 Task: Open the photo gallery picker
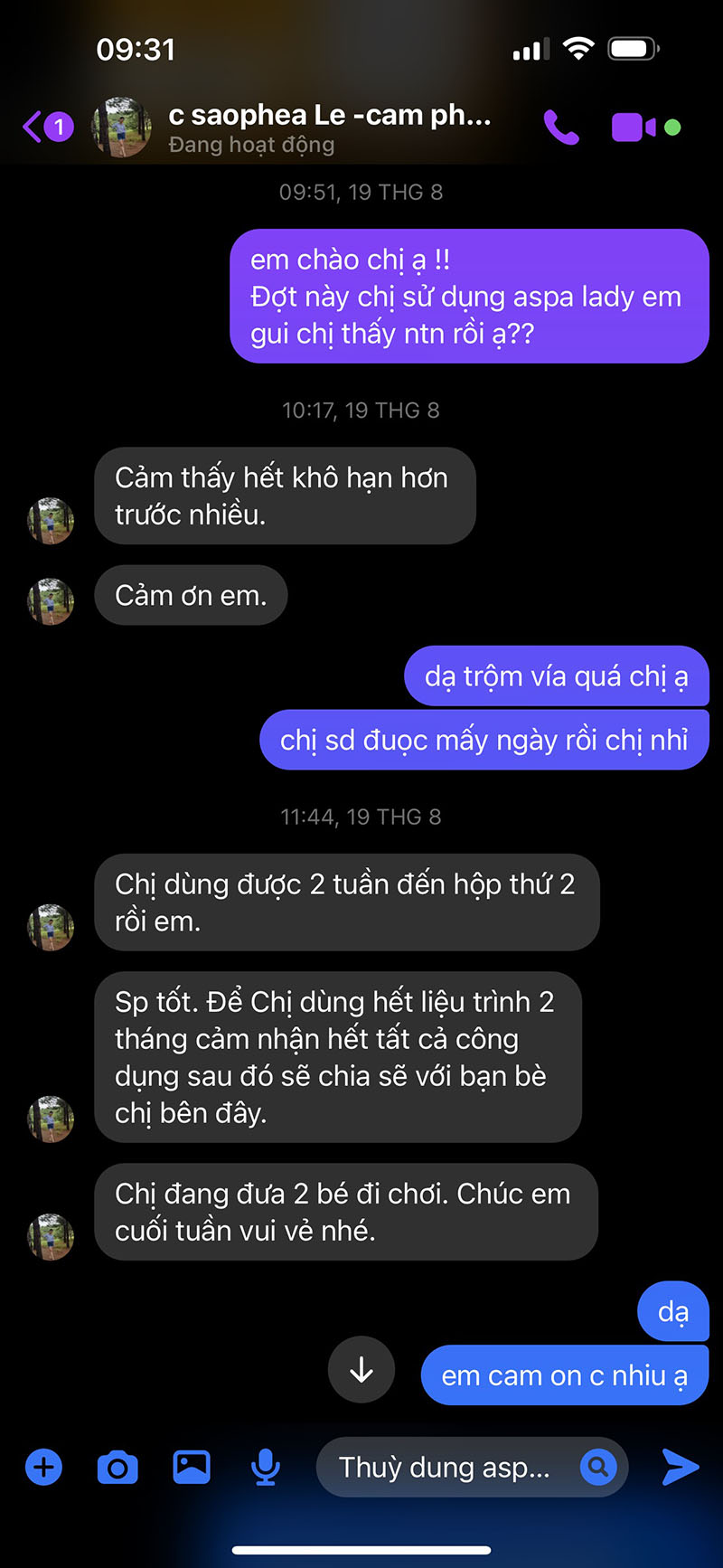click(x=192, y=1467)
